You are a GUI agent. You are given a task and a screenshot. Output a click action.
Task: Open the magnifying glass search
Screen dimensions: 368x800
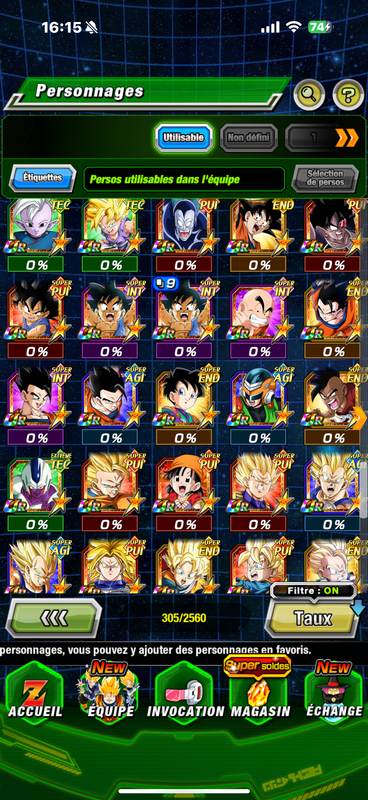309,95
